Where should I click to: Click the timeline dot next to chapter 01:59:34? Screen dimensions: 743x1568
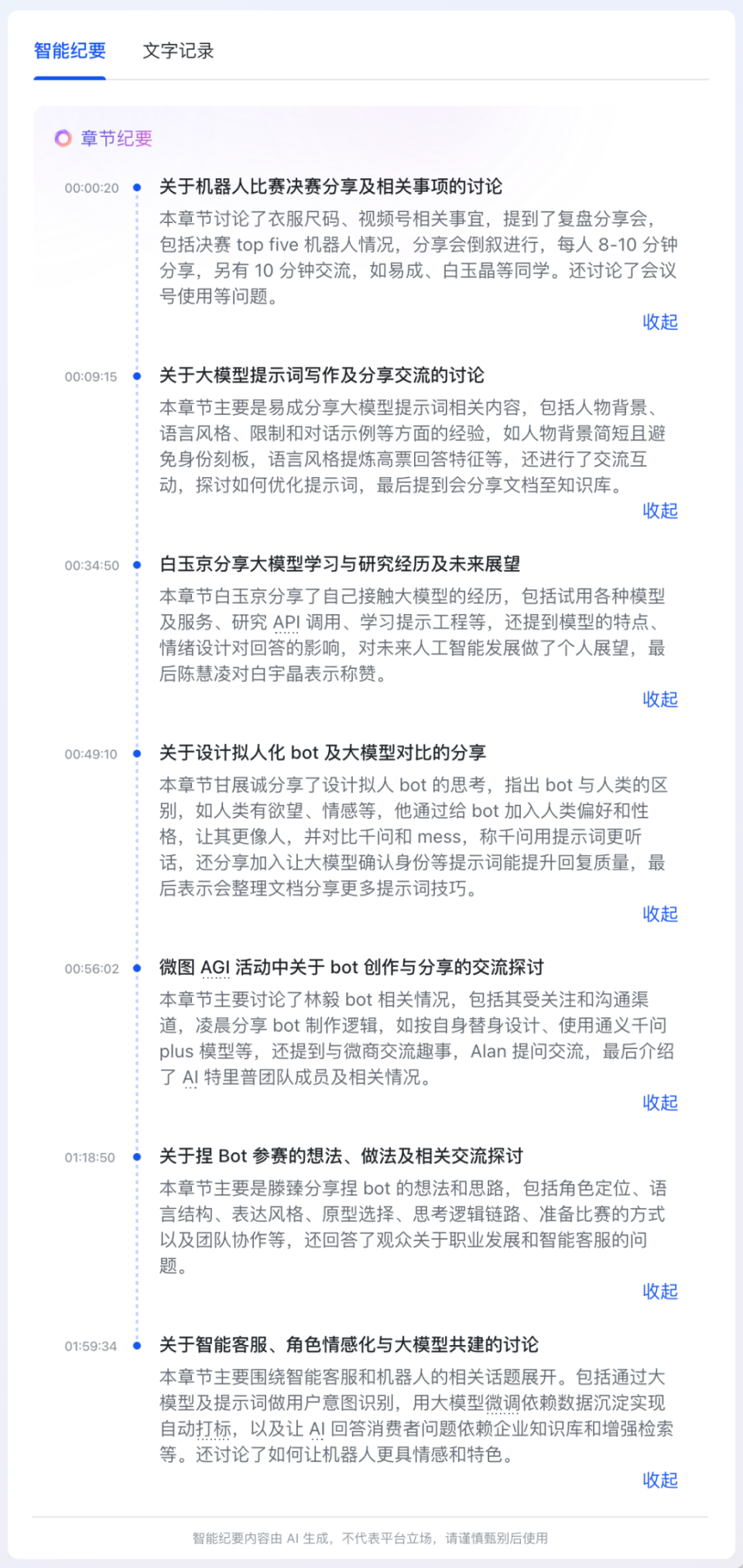(x=138, y=1347)
